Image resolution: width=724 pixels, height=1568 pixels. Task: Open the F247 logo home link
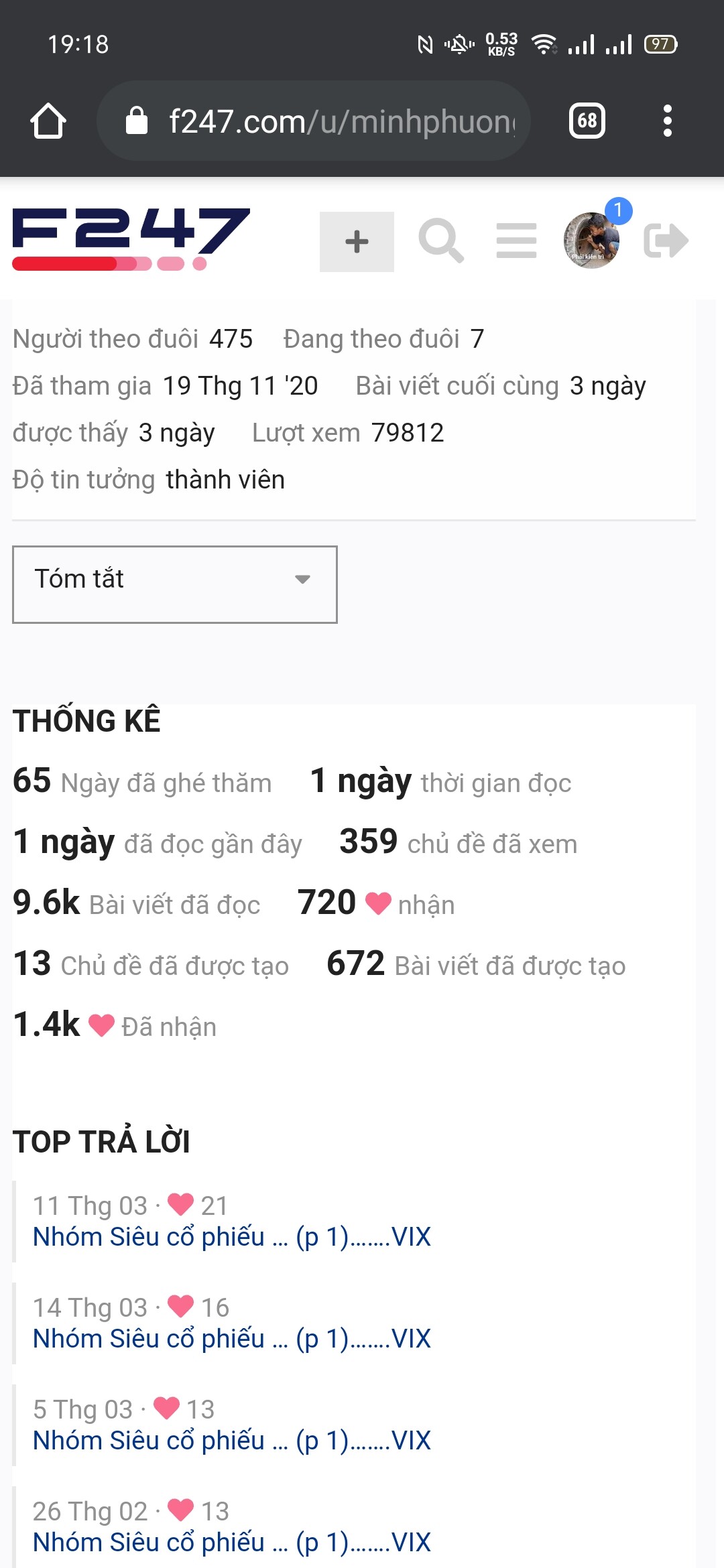click(x=131, y=239)
